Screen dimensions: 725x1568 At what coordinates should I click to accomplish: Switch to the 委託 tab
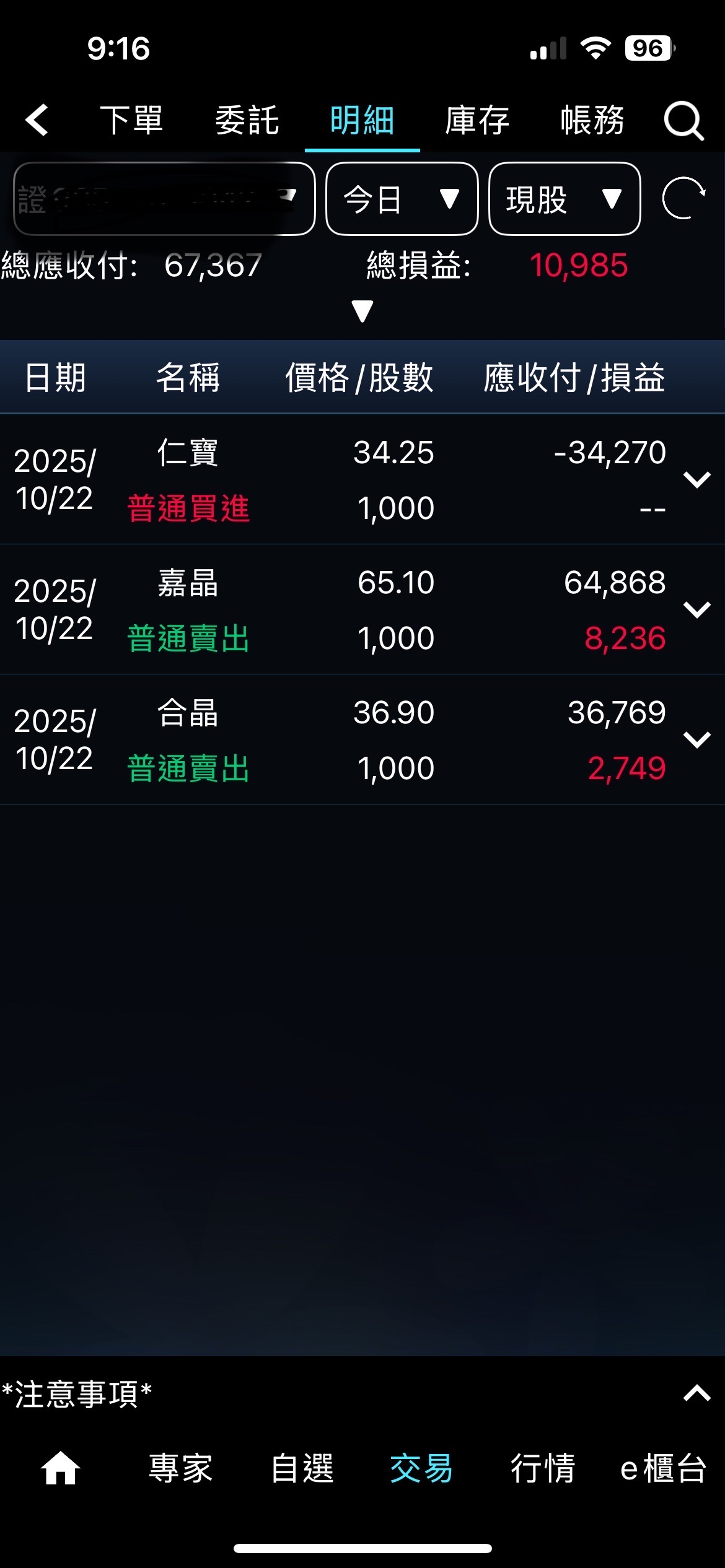pyautogui.click(x=247, y=120)
